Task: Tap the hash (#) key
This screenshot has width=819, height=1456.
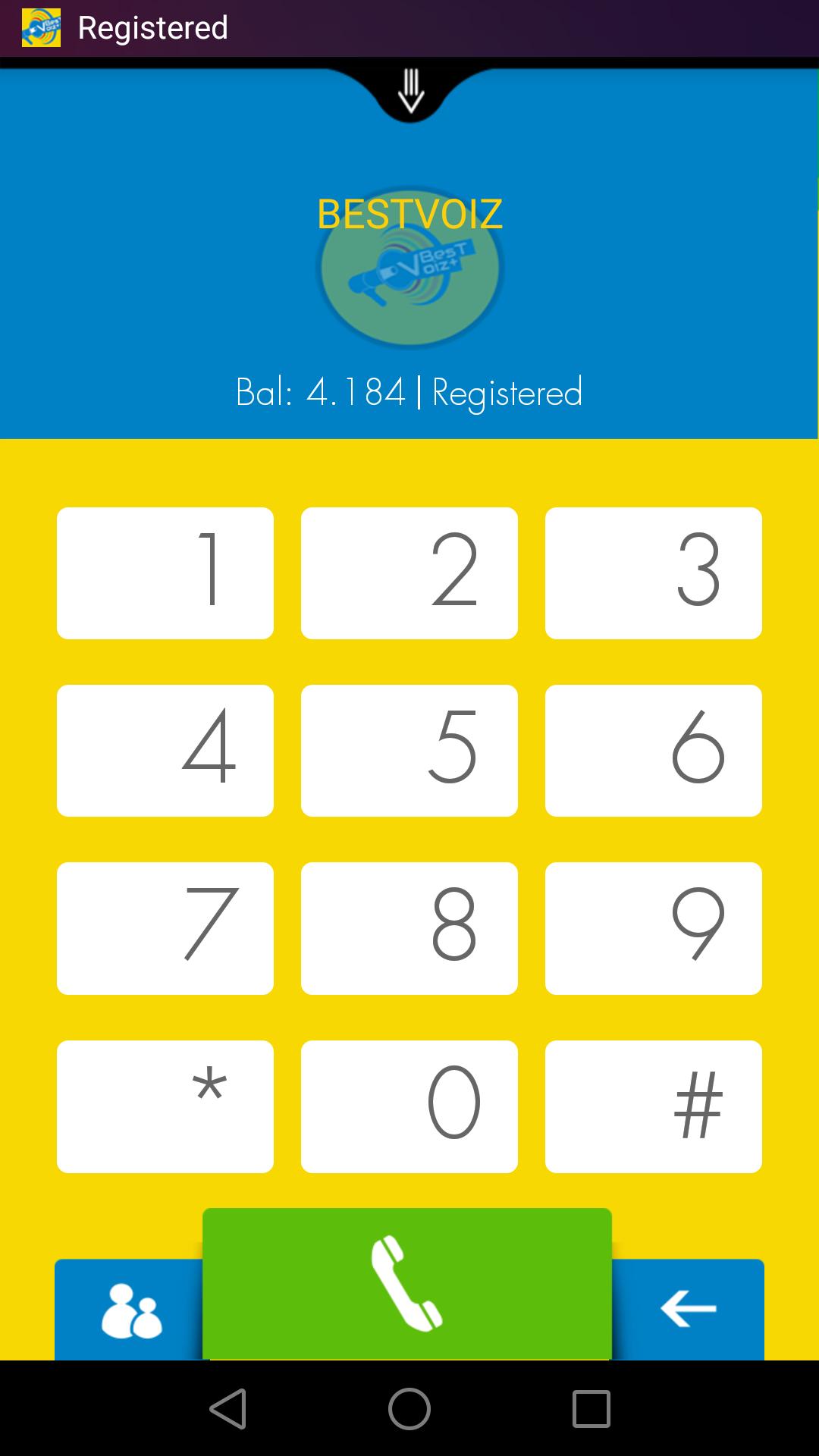Action: pos(653,1106)
